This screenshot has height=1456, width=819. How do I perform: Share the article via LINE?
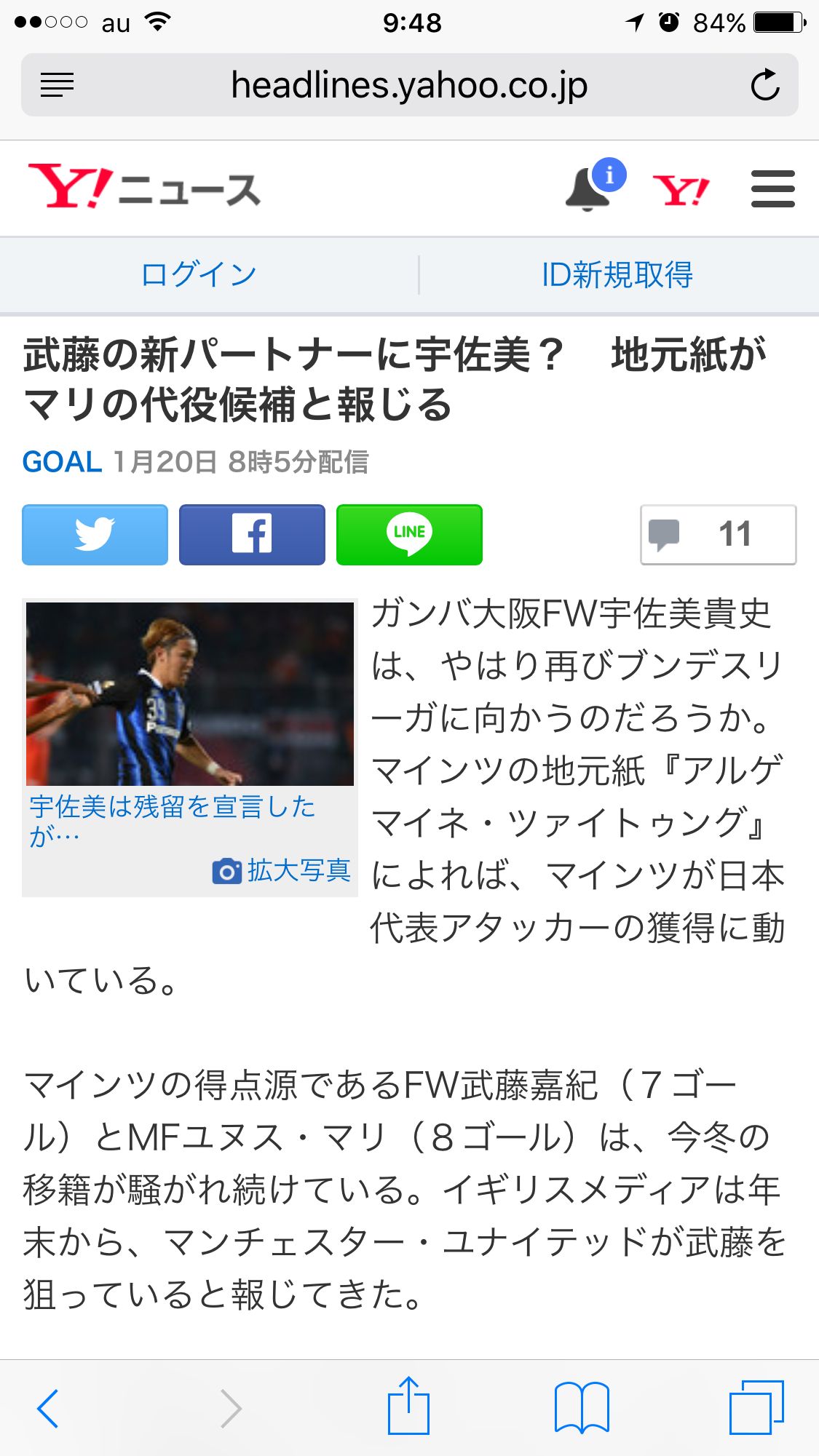(409, 535)
